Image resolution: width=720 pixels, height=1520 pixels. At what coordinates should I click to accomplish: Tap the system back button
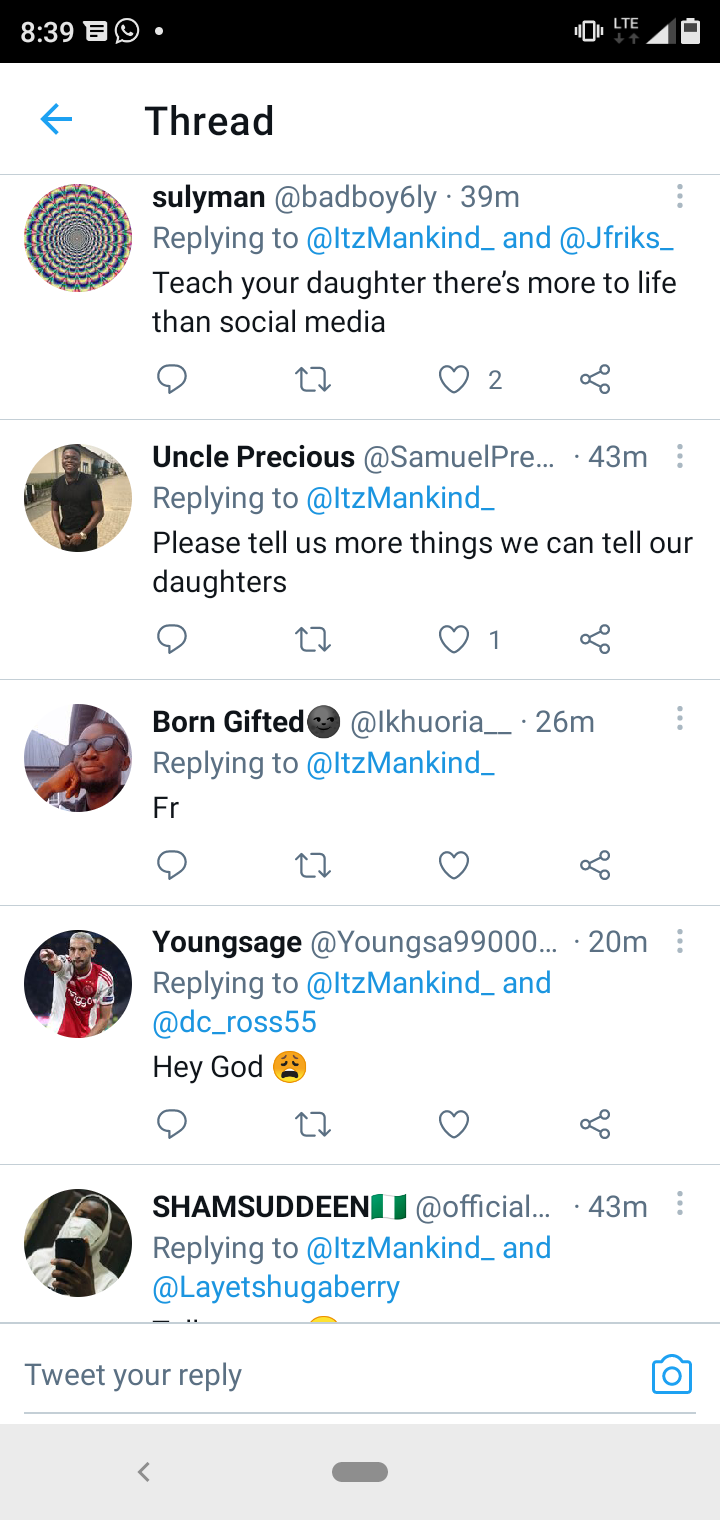point(144,1472)
